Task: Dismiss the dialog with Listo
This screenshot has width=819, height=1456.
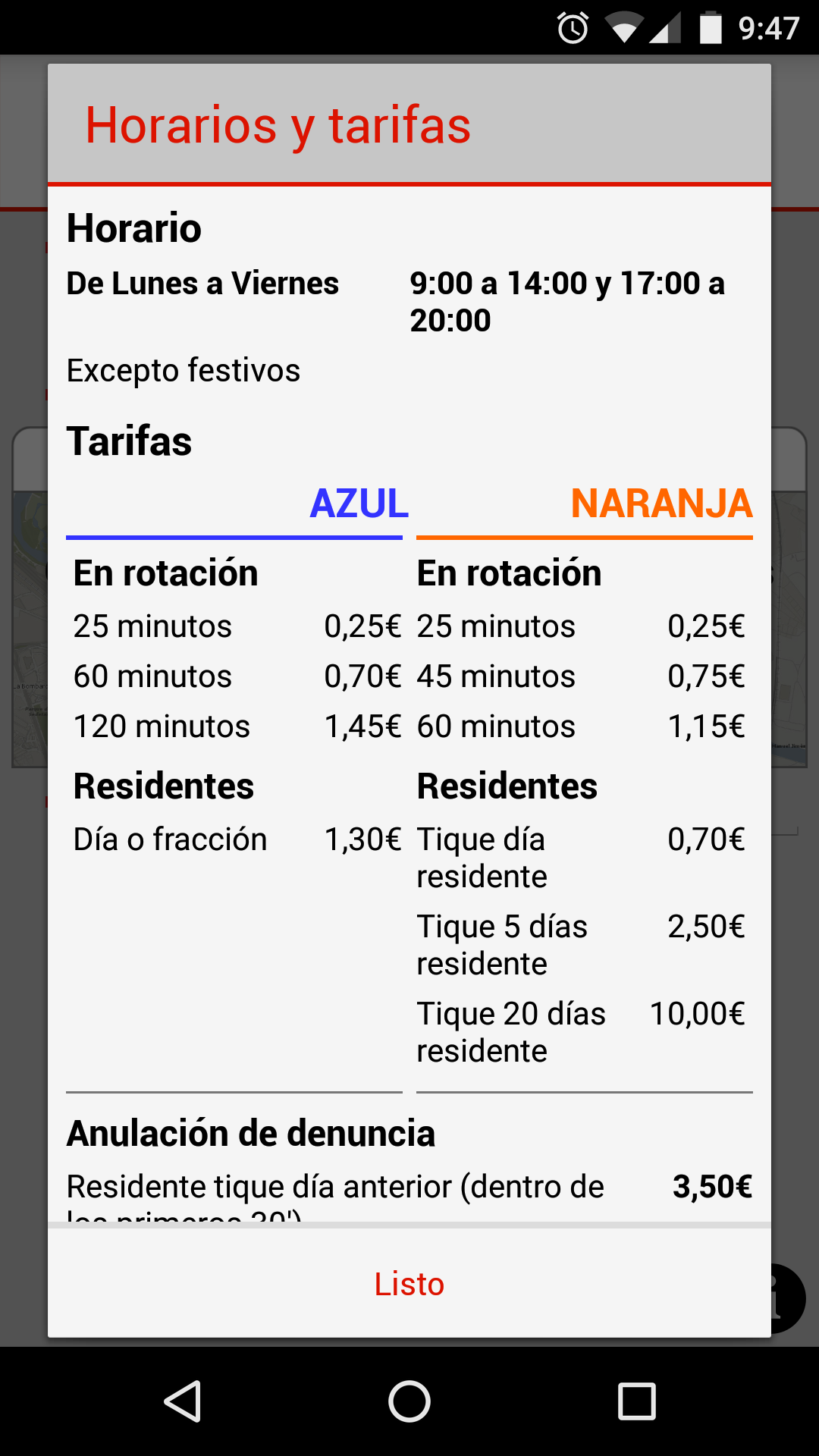Action: [x=409, y=1284]
